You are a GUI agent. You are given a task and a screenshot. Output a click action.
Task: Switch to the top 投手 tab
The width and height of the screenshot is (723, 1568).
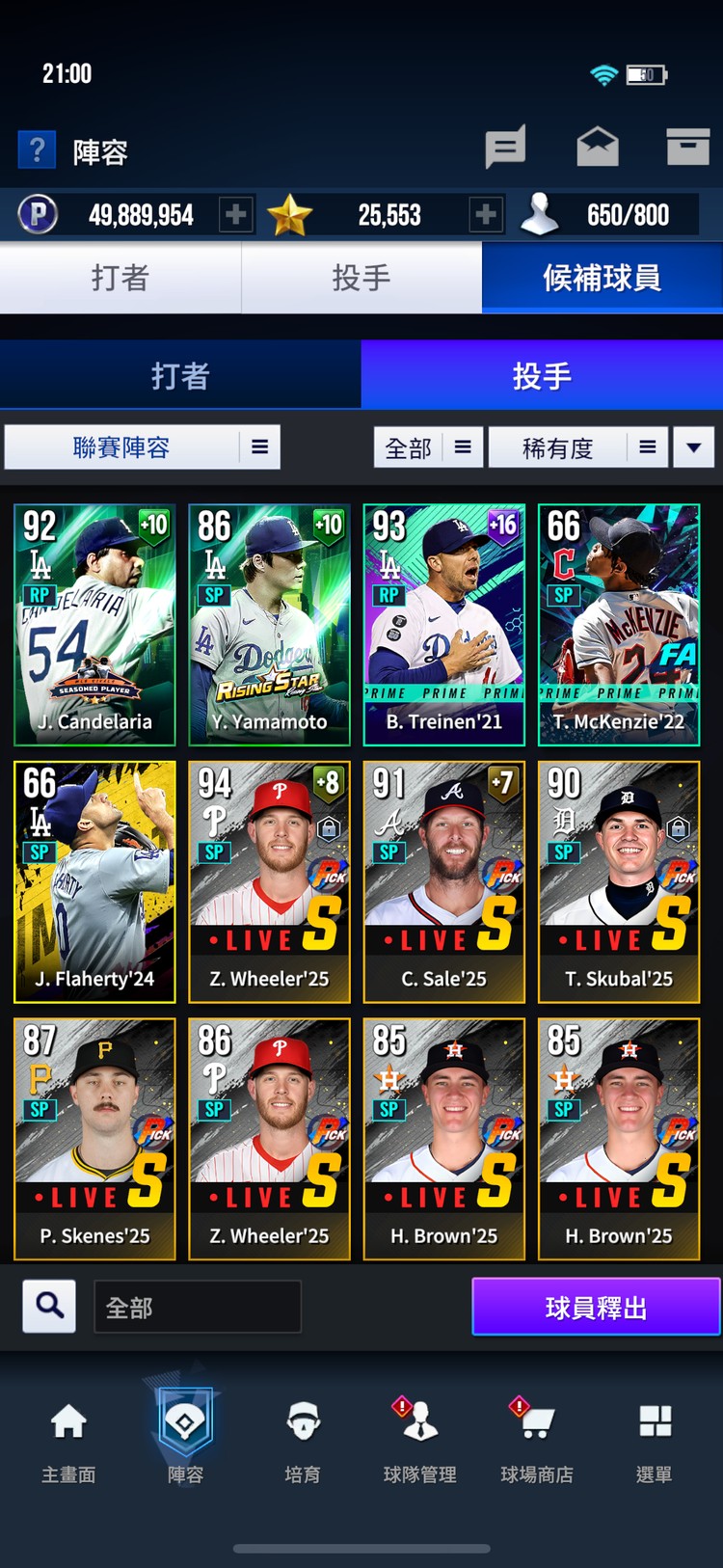click(361, 278)
